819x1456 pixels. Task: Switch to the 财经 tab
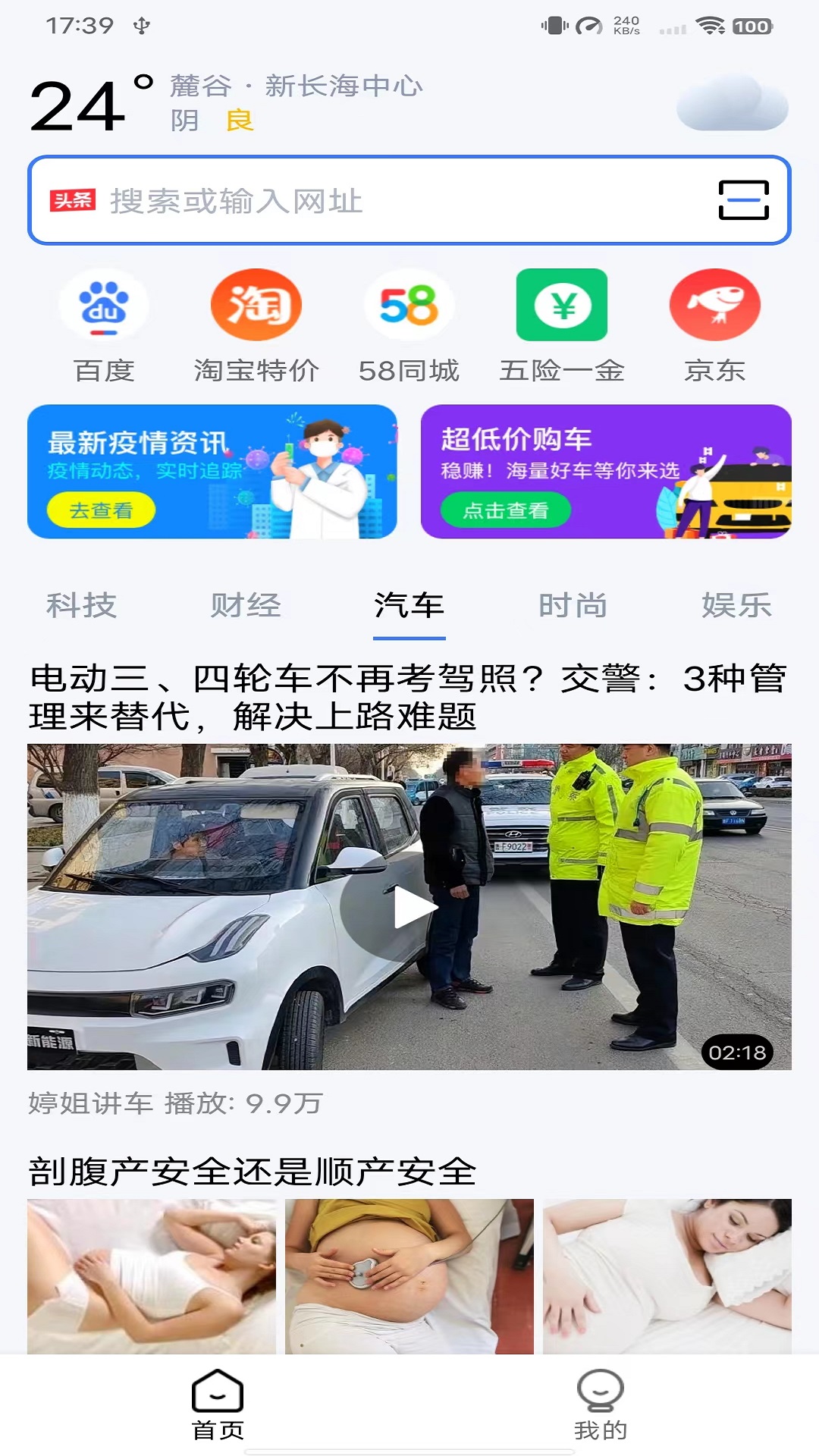[245, 606]
